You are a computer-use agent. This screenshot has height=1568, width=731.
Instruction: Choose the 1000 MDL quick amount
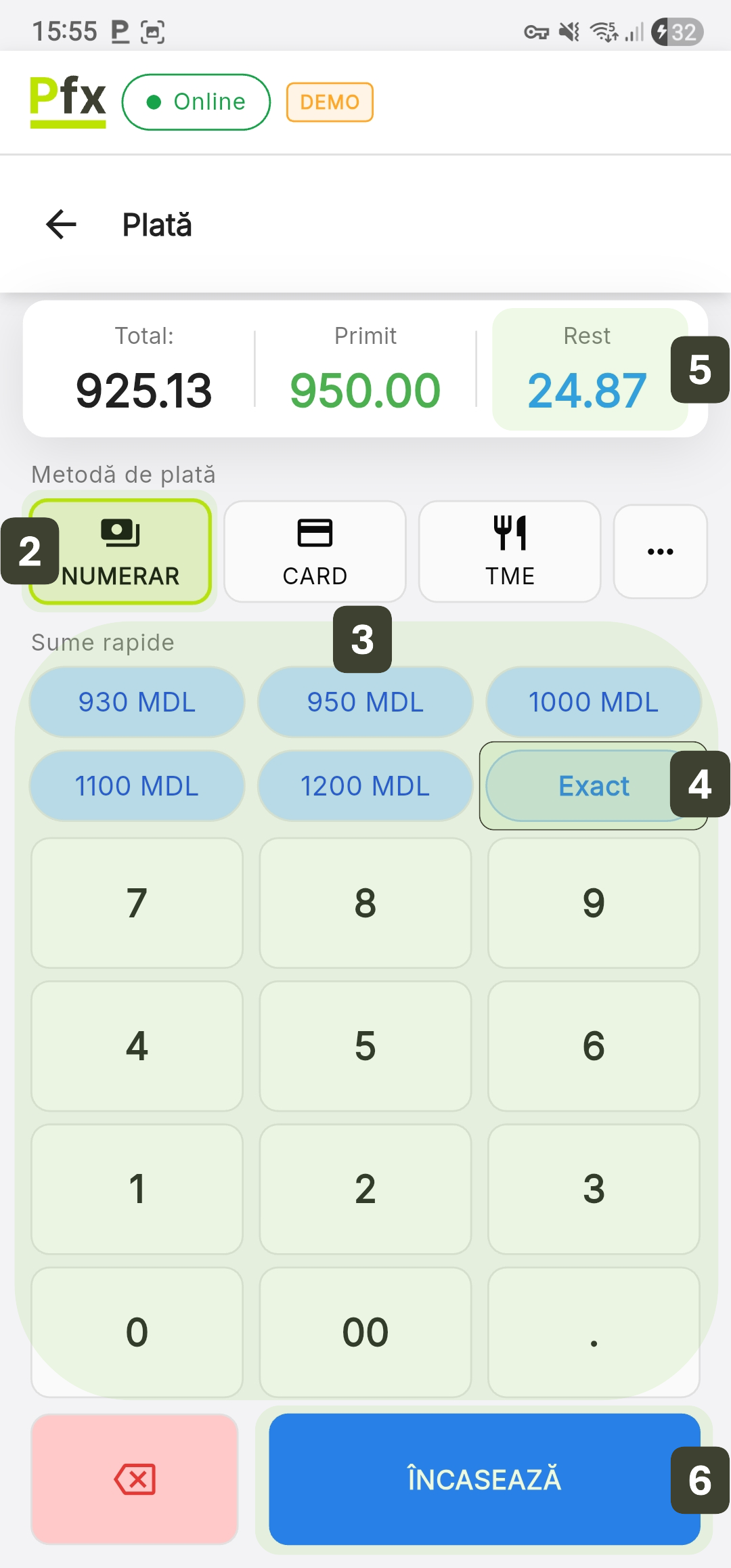click(x=593, y=702)
